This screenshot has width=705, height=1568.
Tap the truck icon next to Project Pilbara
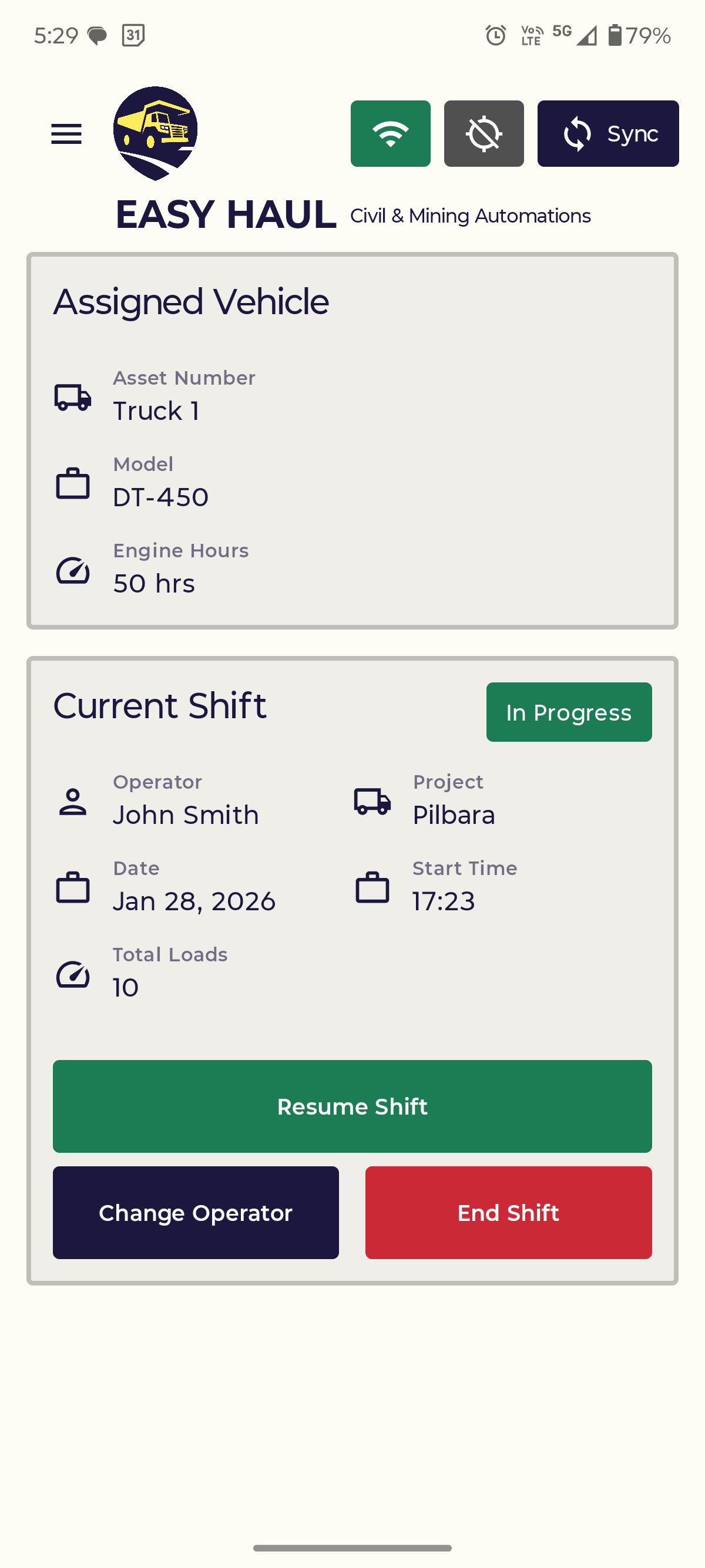pyautogui.click(x=372, y=802)
